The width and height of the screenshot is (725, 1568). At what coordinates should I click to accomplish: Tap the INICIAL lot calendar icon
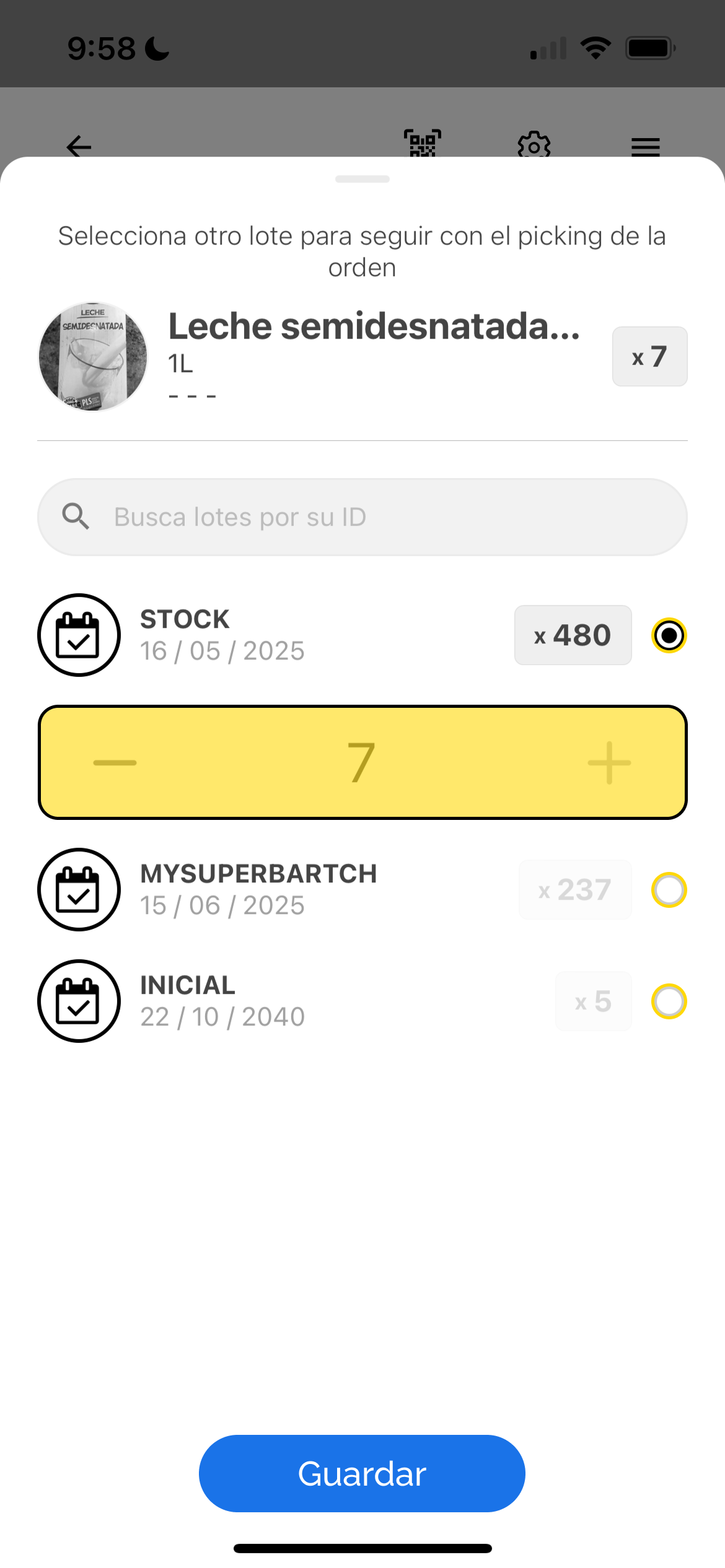pos(79,1001)
